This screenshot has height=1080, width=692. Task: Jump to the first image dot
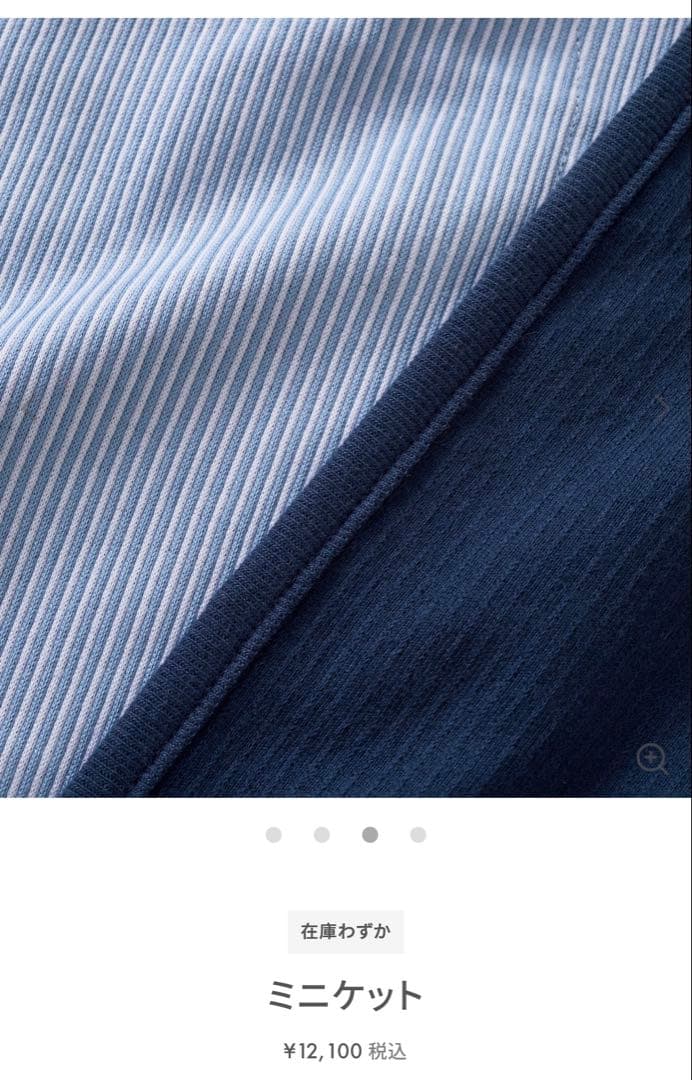click(274, 835)
